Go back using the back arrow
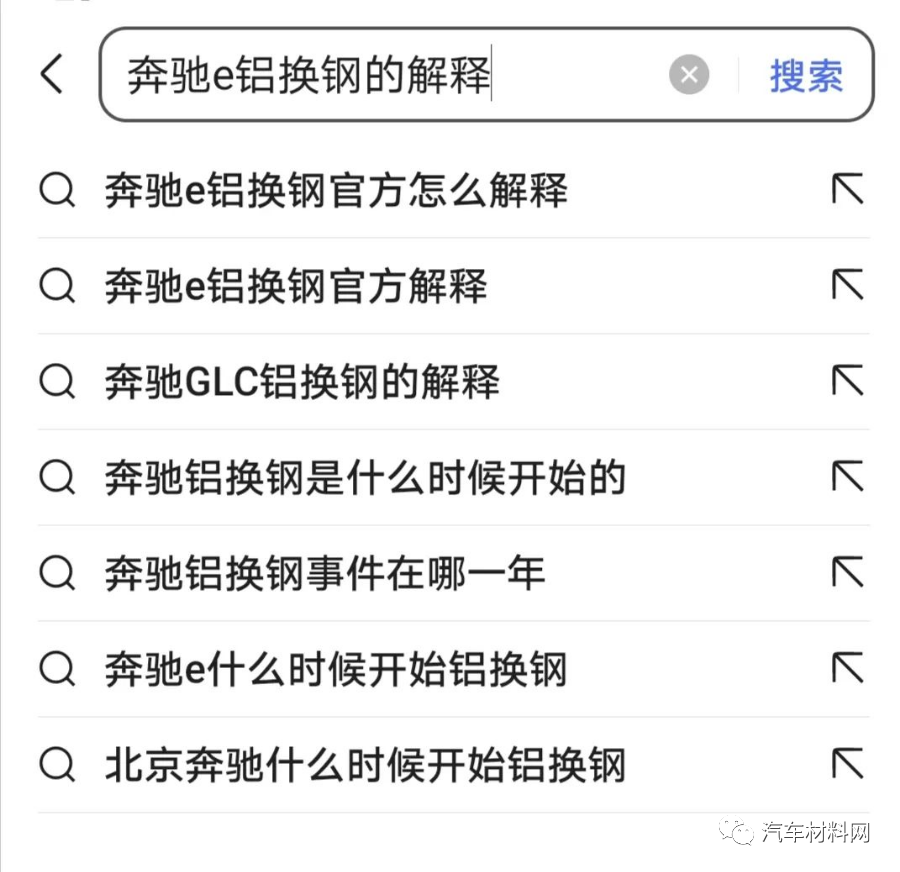Image resolution: width=900 pixels, height=872 pixels. click(52, 75)
